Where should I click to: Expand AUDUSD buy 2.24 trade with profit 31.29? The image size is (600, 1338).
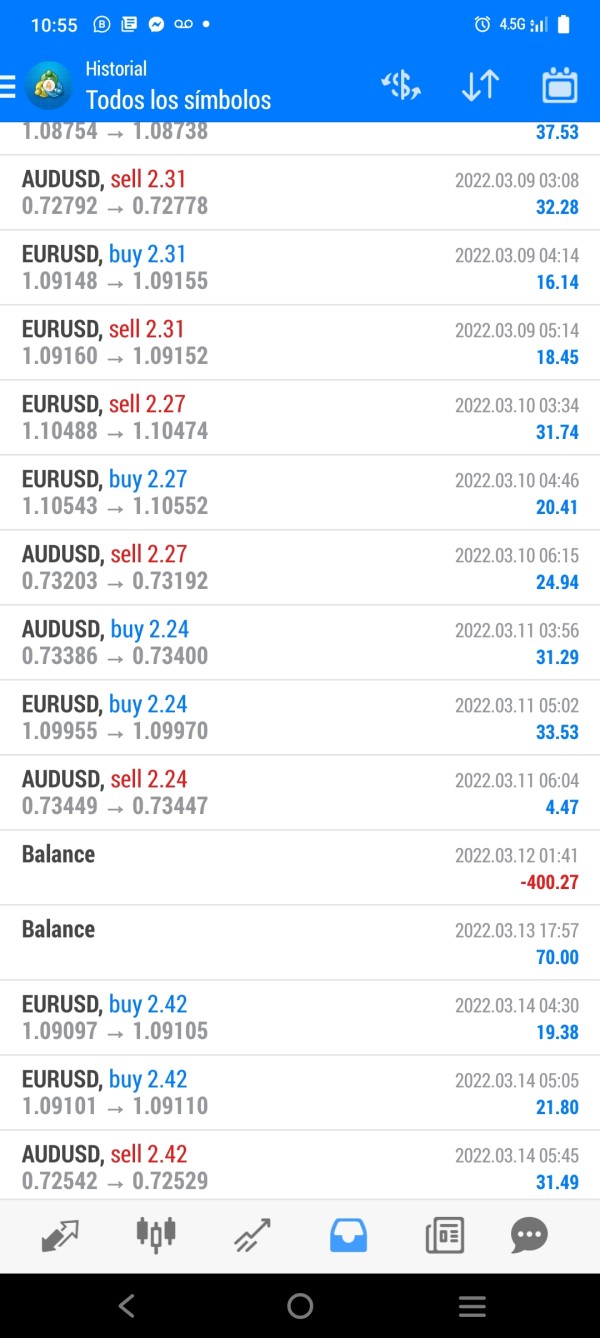tap(300, 643)
